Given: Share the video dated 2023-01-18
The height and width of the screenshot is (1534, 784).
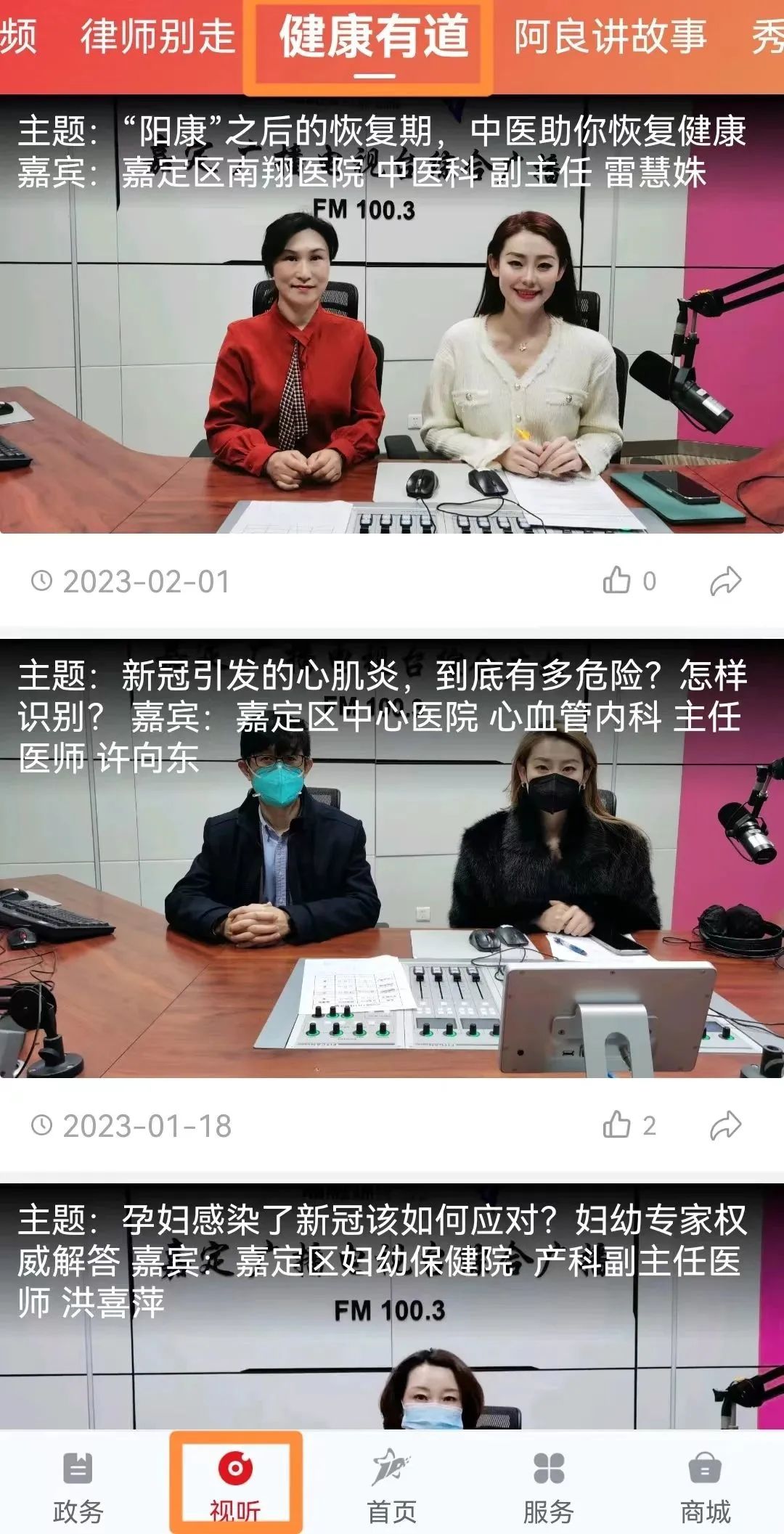Looking at the screenshot, I should pos(725,1125).
